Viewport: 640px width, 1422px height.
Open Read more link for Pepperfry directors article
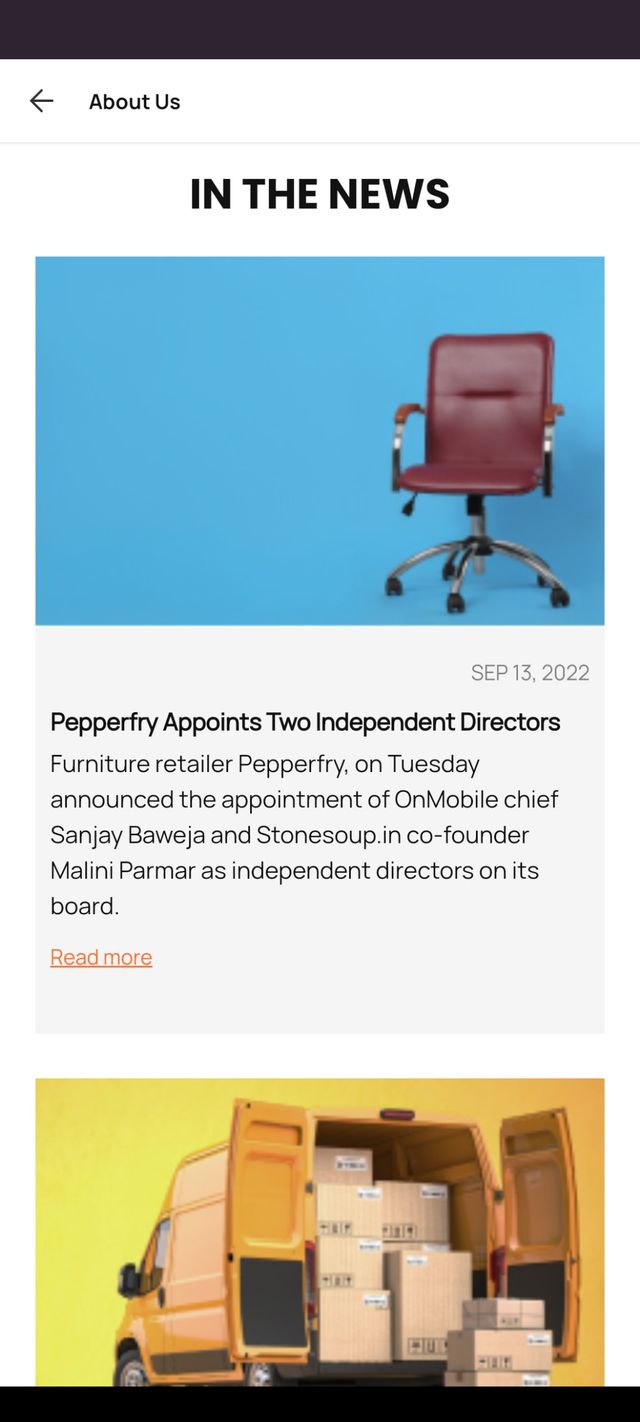pos(101,957)
